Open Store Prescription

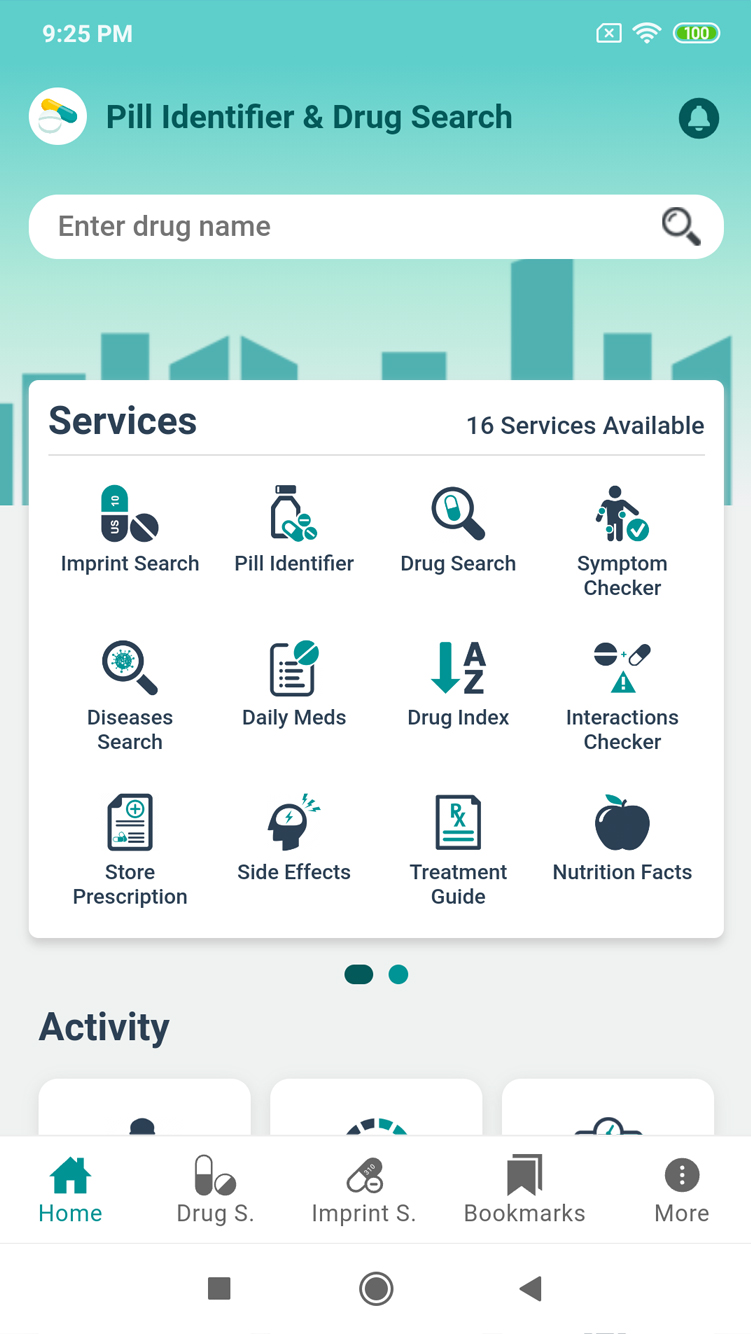130,850
